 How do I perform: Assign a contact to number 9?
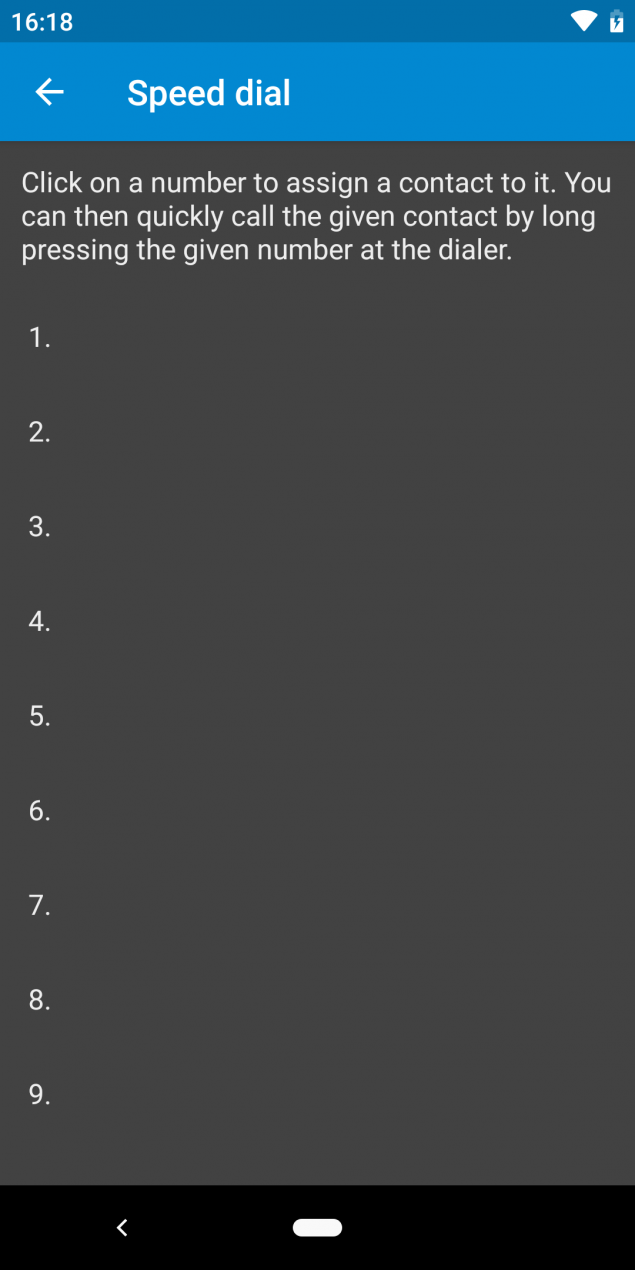tap(317, 1094)
